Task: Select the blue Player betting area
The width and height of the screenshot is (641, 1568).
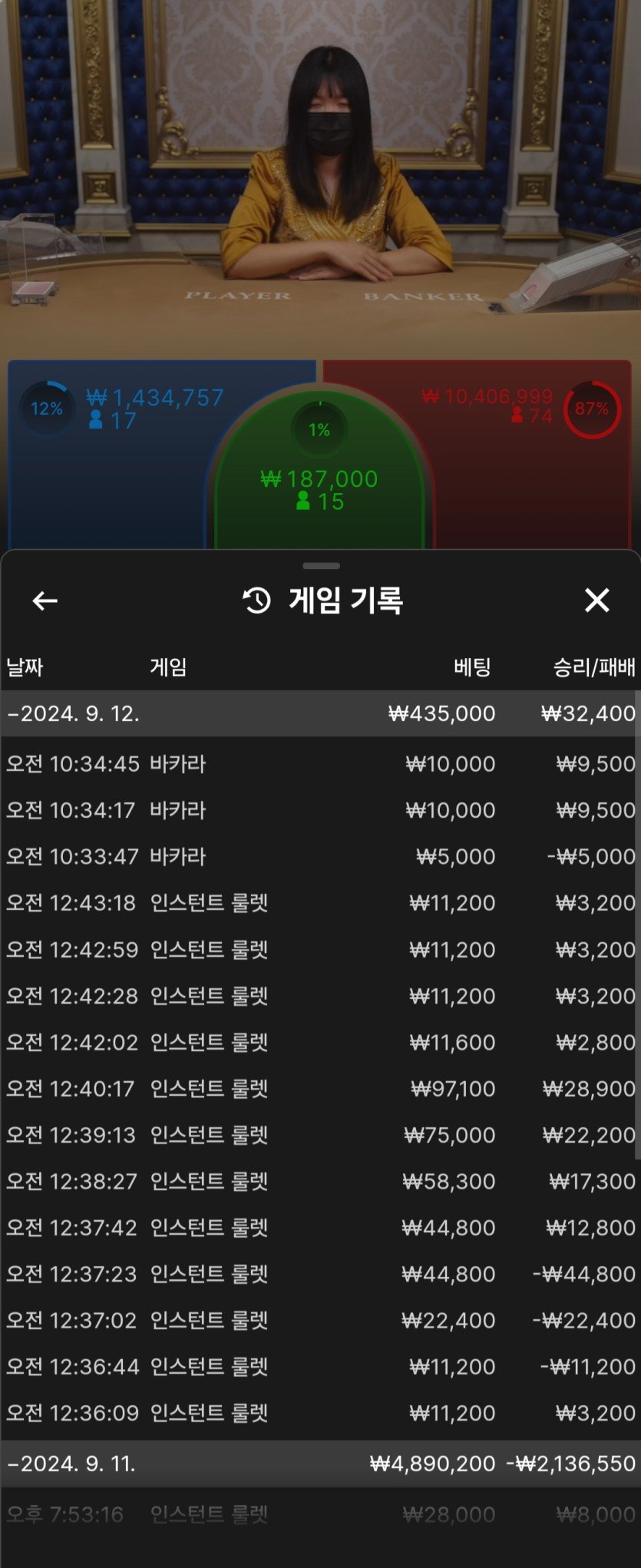Action: click(107, 476)
